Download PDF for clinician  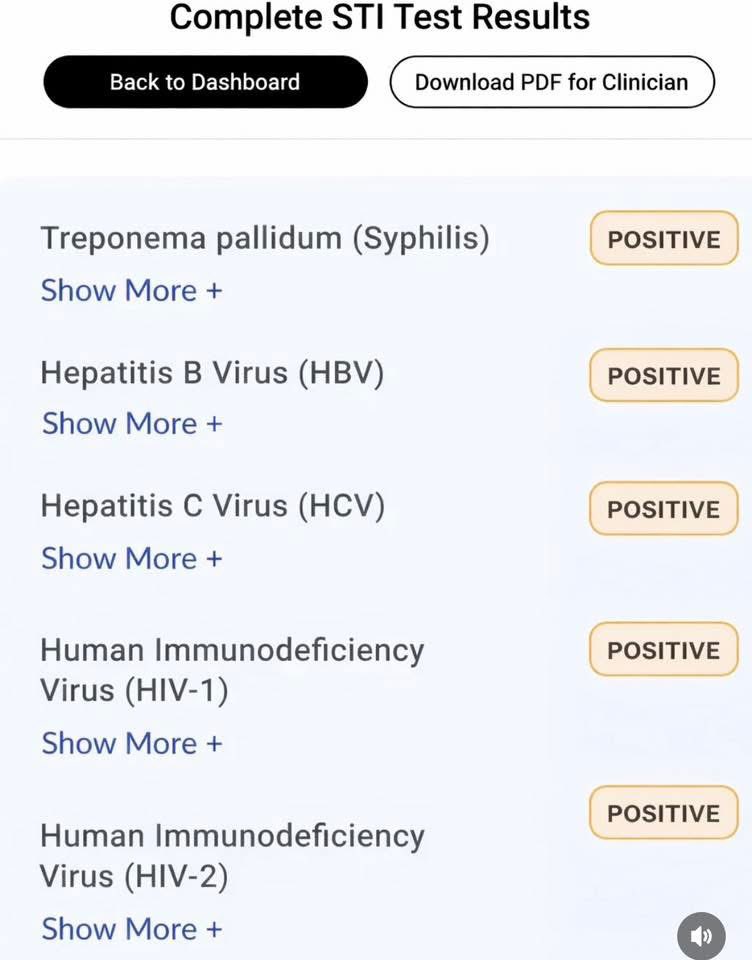(552, 82)
